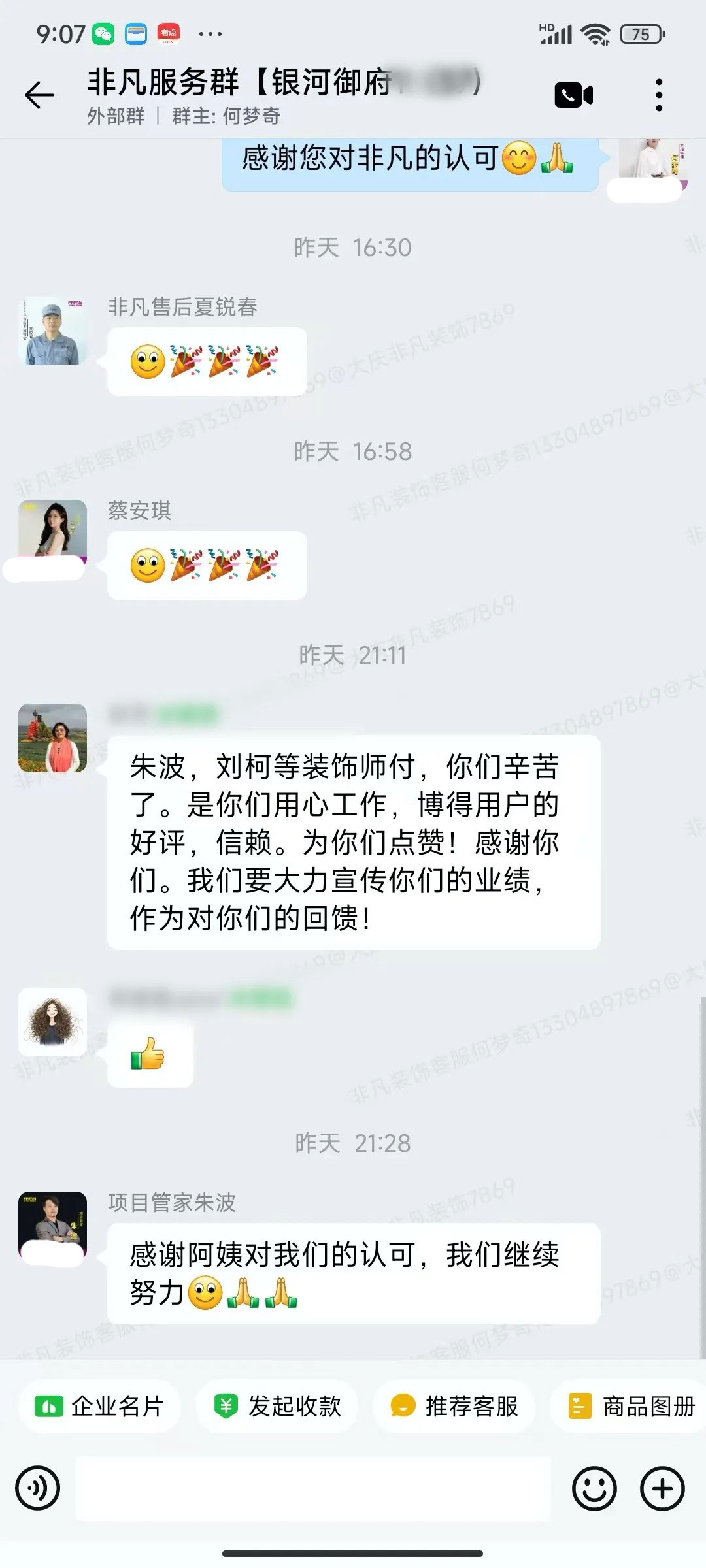Viewport: 706px width, 1568px height.
Task: Focus the message text field
Action: [314, 1488]
